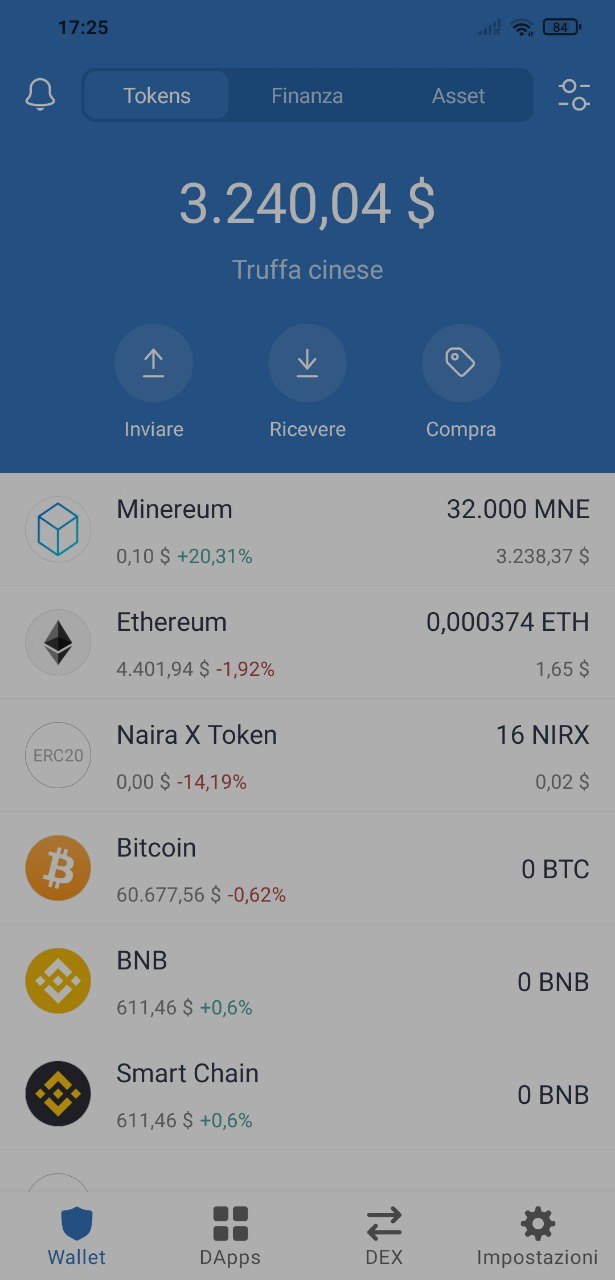This screenshot has width=615, height=1280.
Task: Switch to the Finanza tab
Action: click(x=307, y=96)
